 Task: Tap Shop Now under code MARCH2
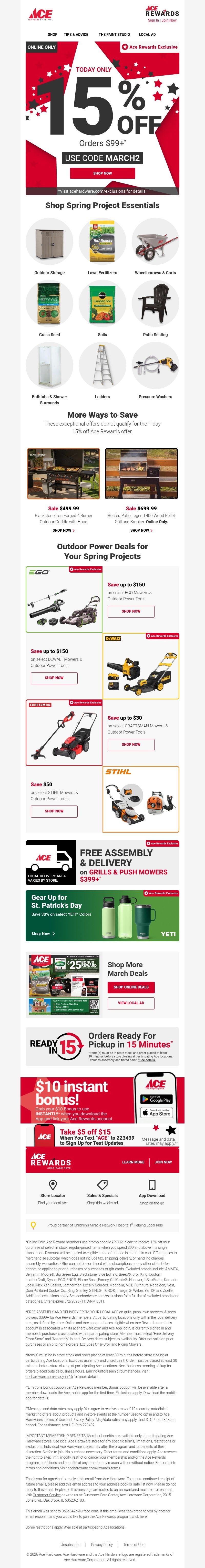click(102, 173)
